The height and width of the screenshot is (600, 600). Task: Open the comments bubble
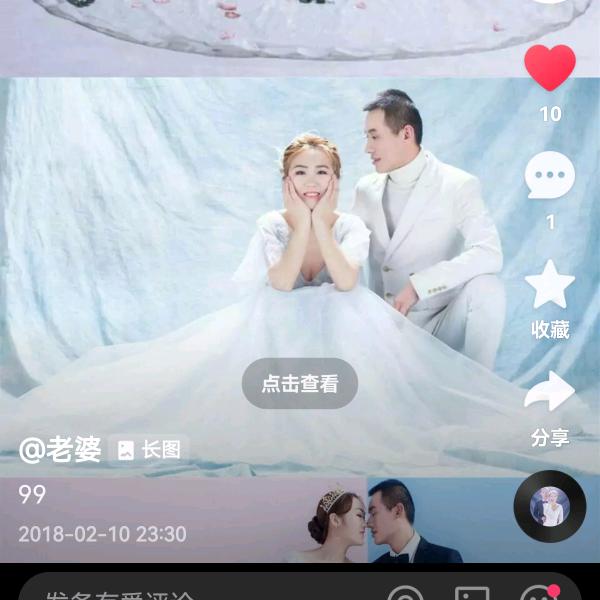pos(550,177)
